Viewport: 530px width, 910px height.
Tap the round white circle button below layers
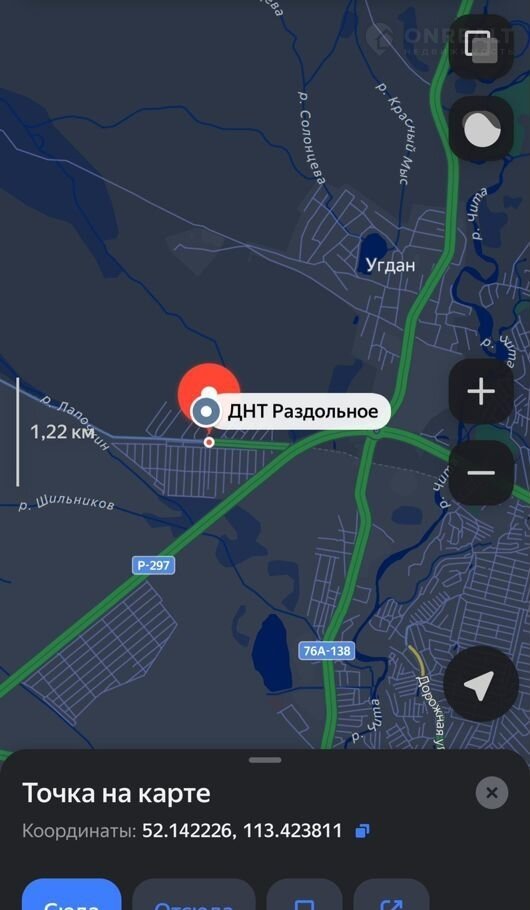[x=481, y=129]
